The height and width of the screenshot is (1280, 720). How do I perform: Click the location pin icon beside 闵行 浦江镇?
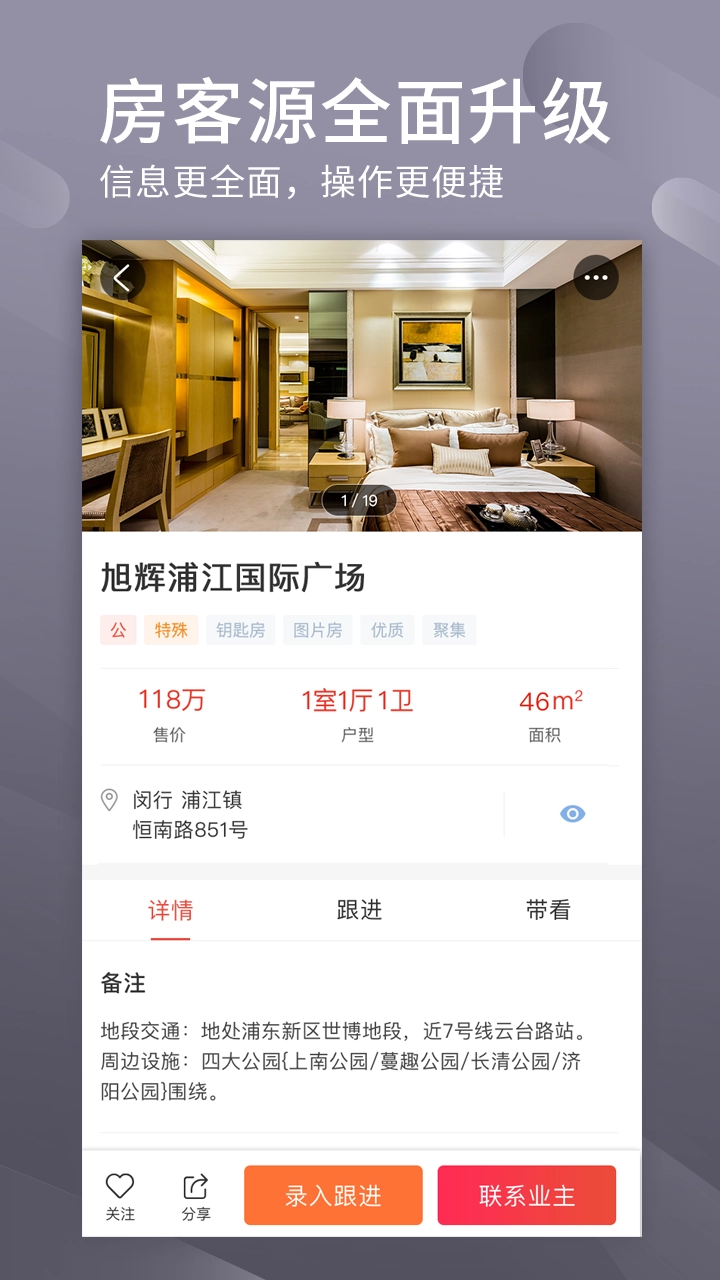click(x=110, y=800)
